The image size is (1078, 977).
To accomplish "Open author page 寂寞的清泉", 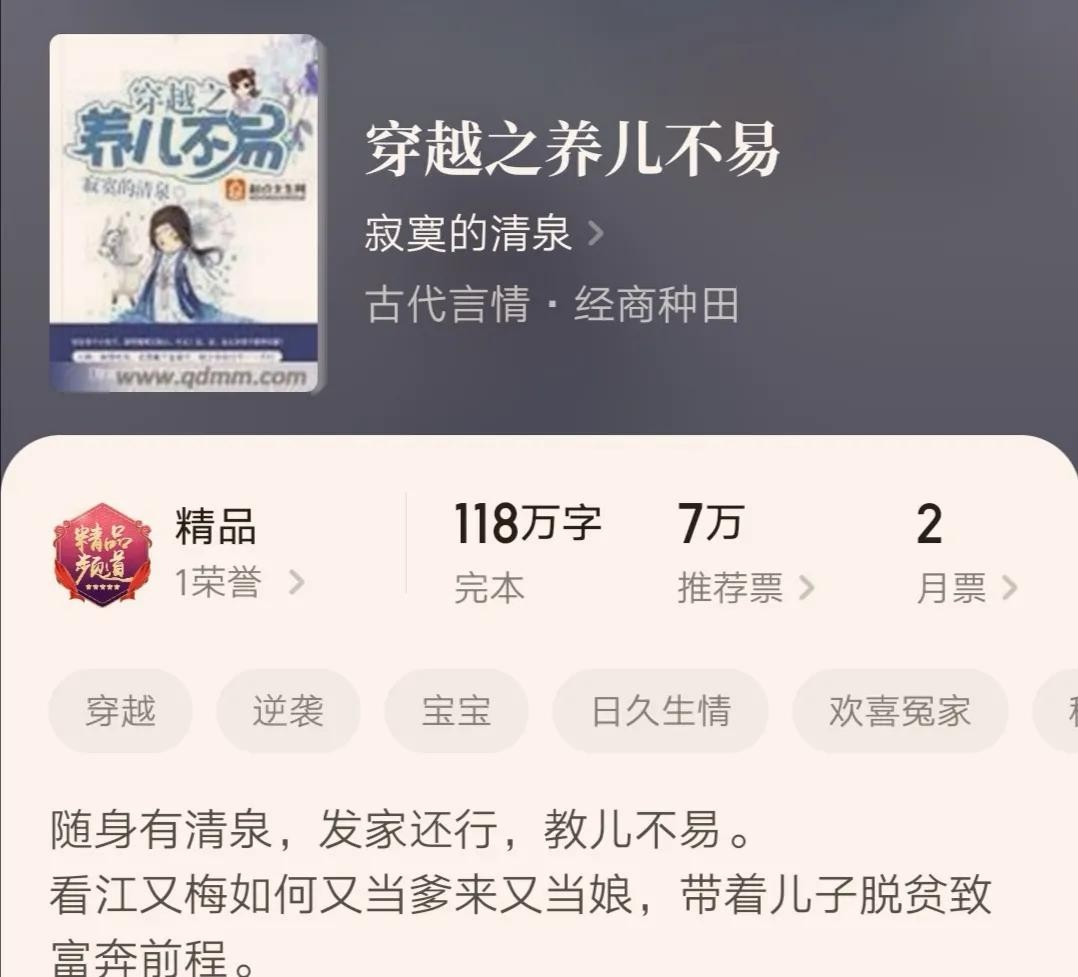I will [x=484, y=235].
